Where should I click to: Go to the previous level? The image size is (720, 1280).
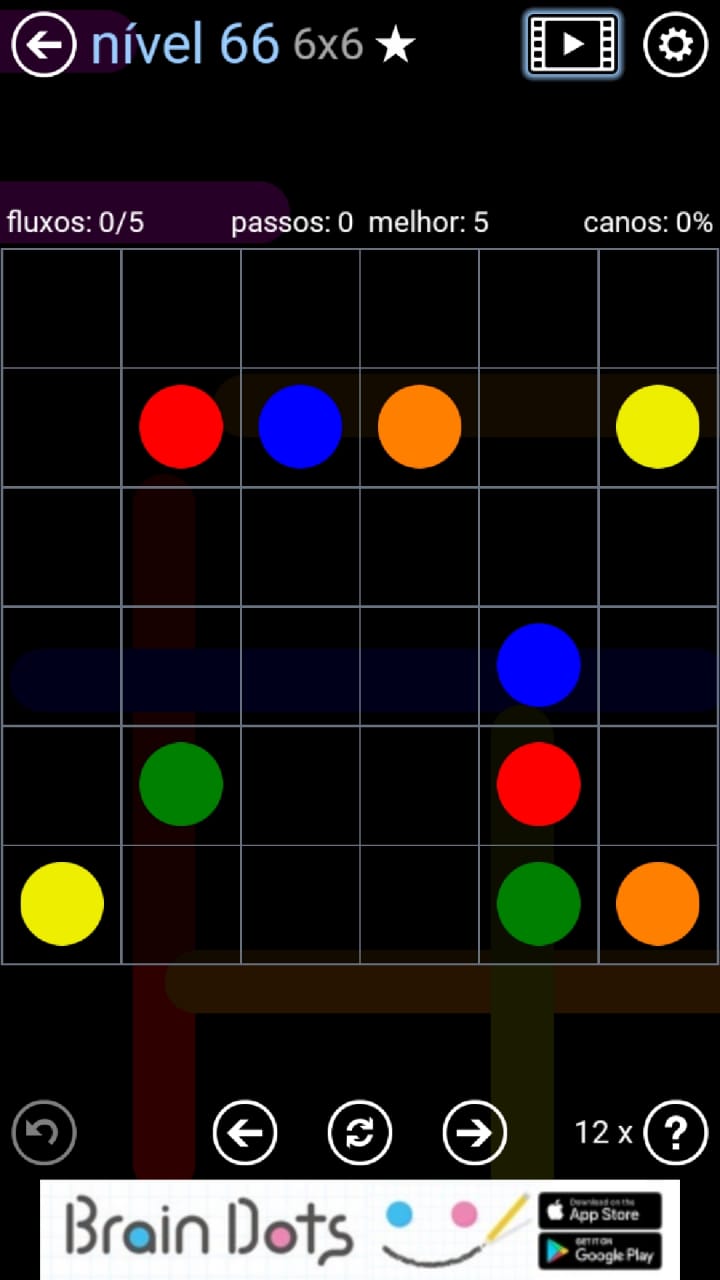click(x=245, y=1132)
